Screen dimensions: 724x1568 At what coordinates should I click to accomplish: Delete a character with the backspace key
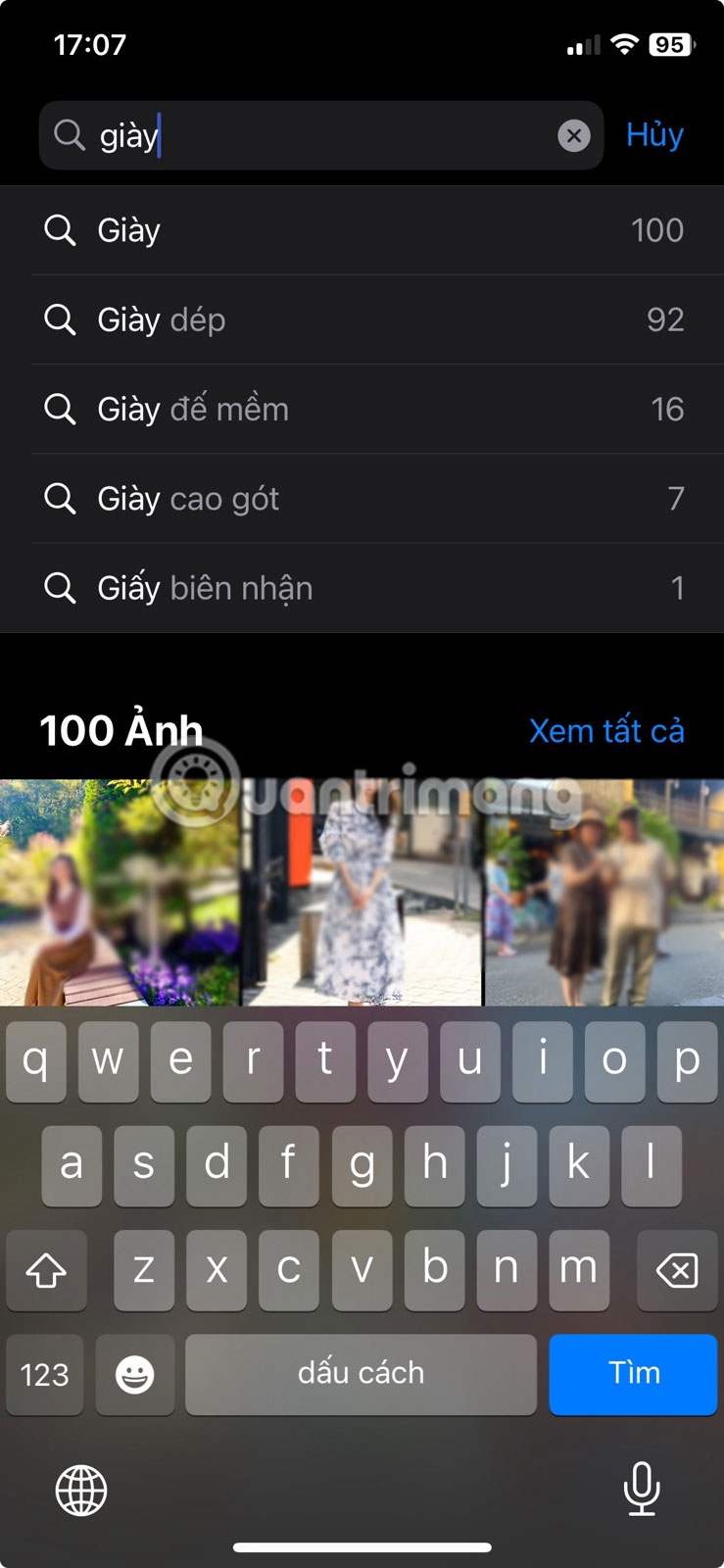[677, 1270]
